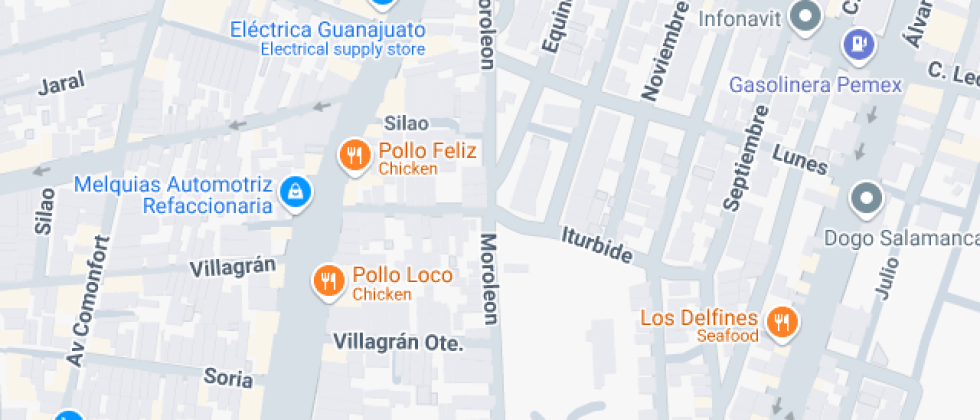
Task: Select the Pollo Loco chicken marker
Action: 328,282
